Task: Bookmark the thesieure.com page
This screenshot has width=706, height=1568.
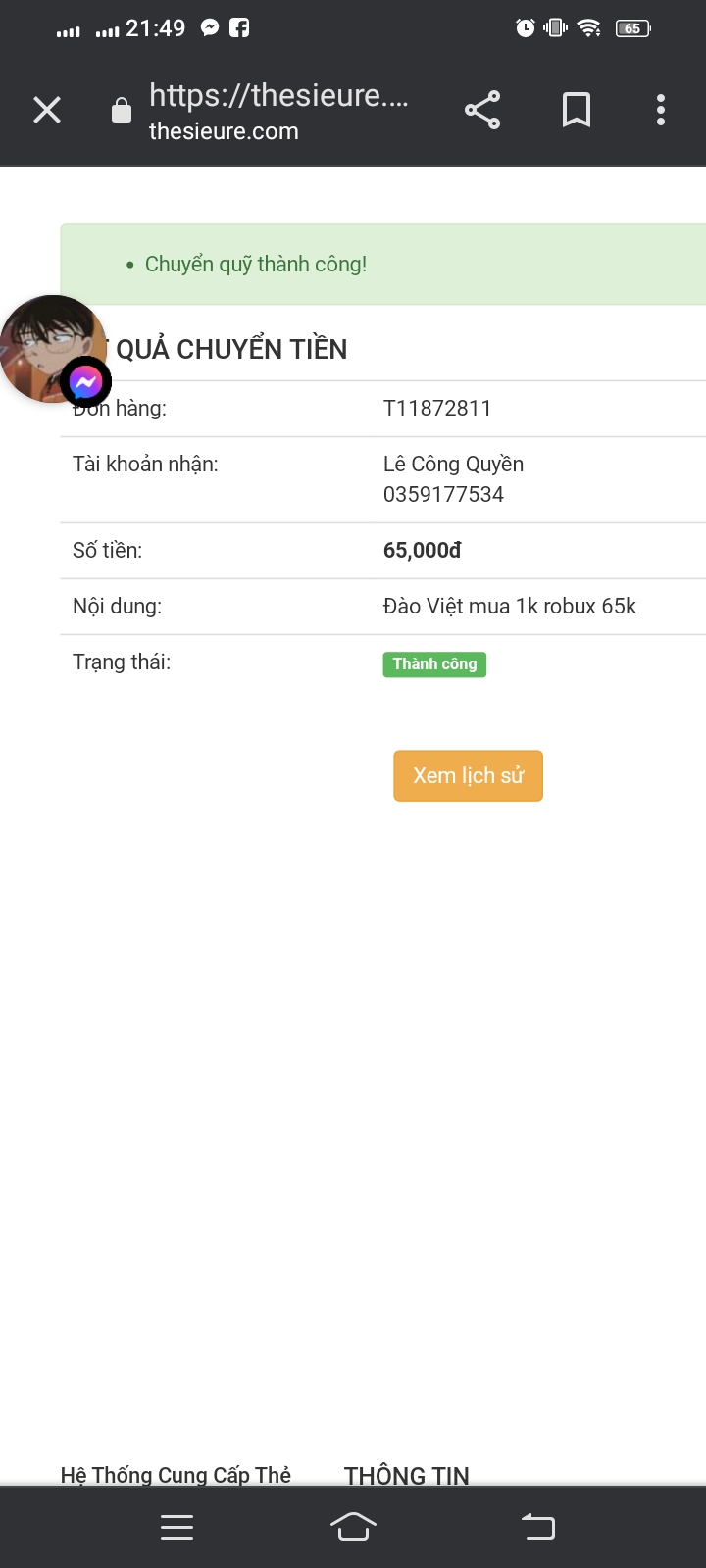Action: 577,110
